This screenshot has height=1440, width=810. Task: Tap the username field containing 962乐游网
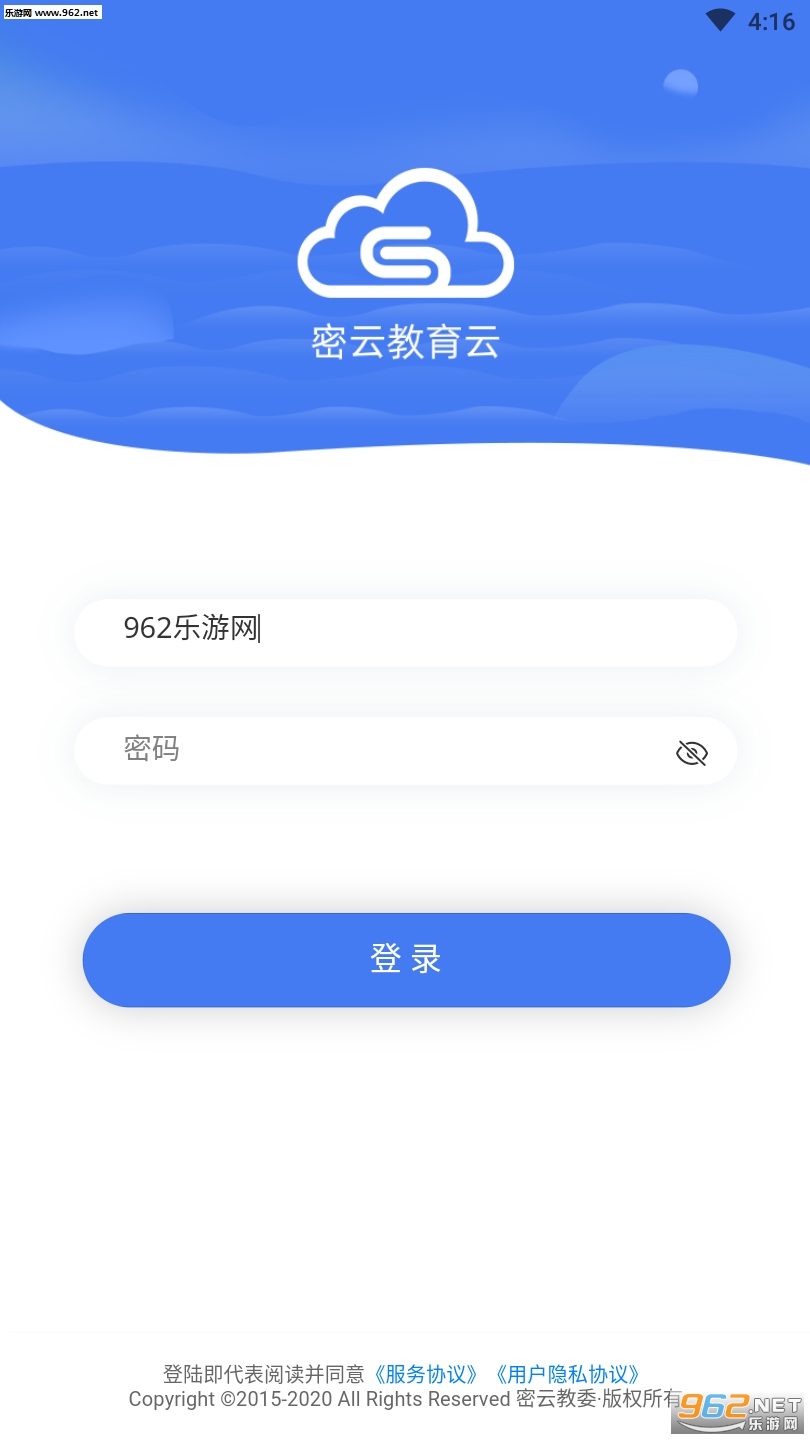tap(405, 631)
